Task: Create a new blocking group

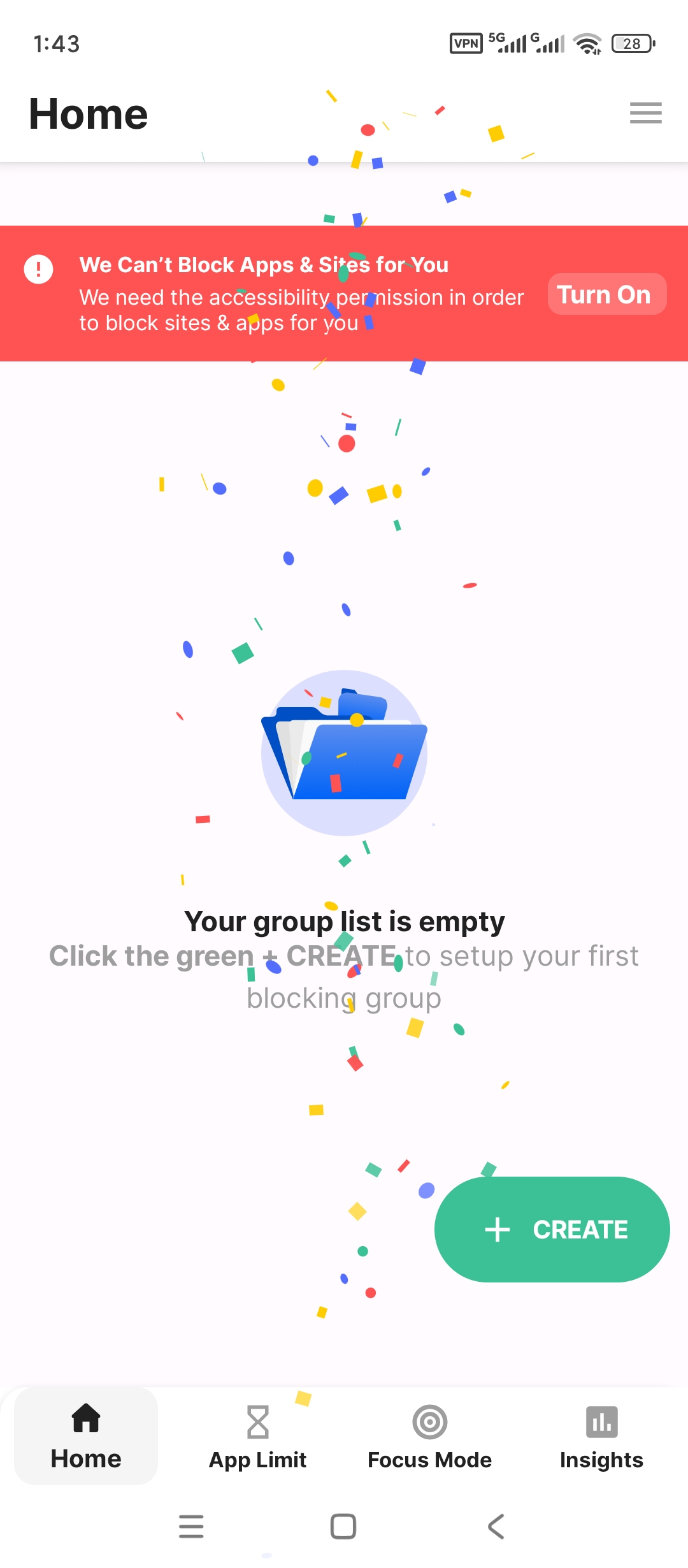Action: (552, 1229)
